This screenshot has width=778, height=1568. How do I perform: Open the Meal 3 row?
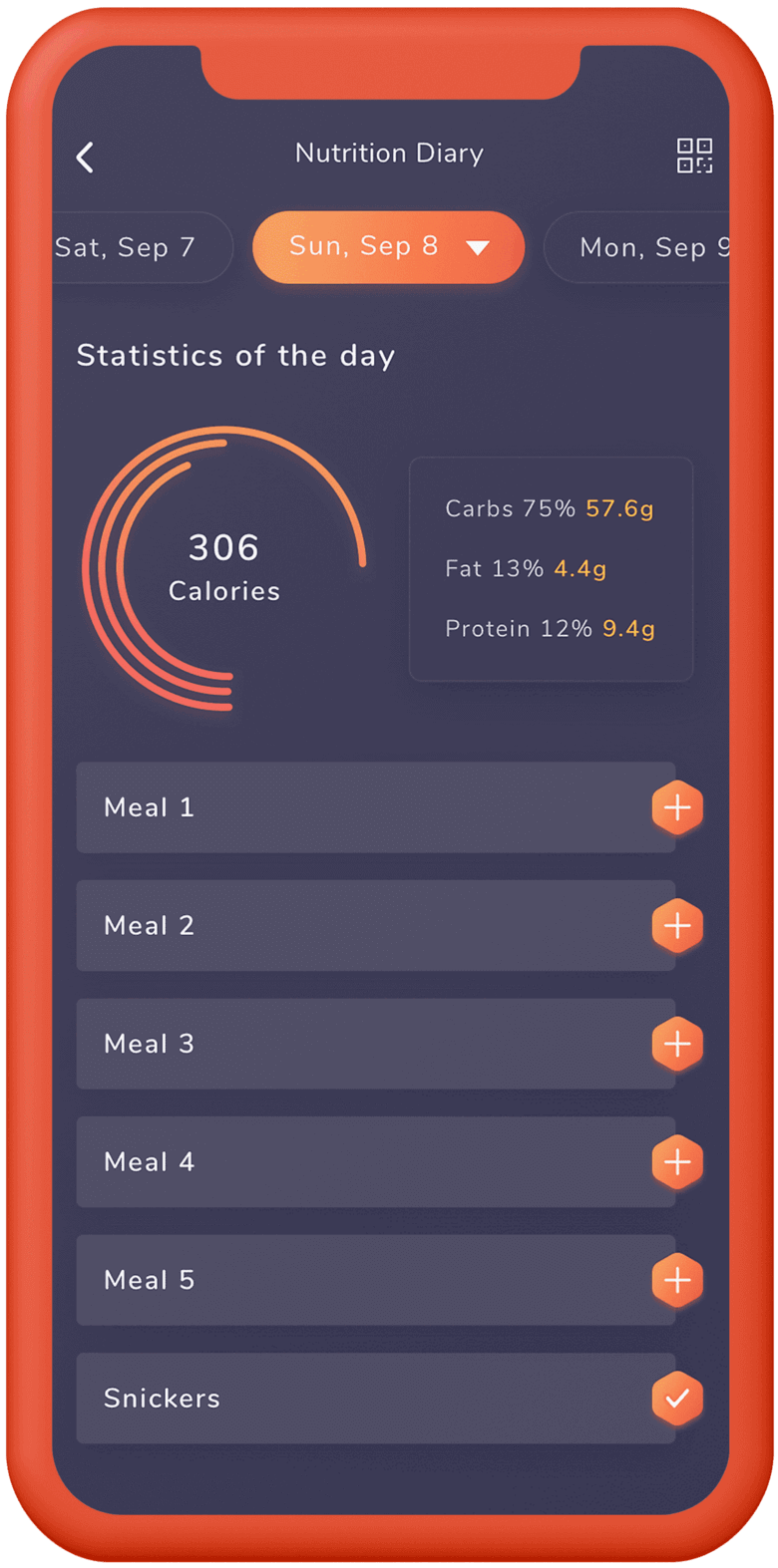[376, 1044]
